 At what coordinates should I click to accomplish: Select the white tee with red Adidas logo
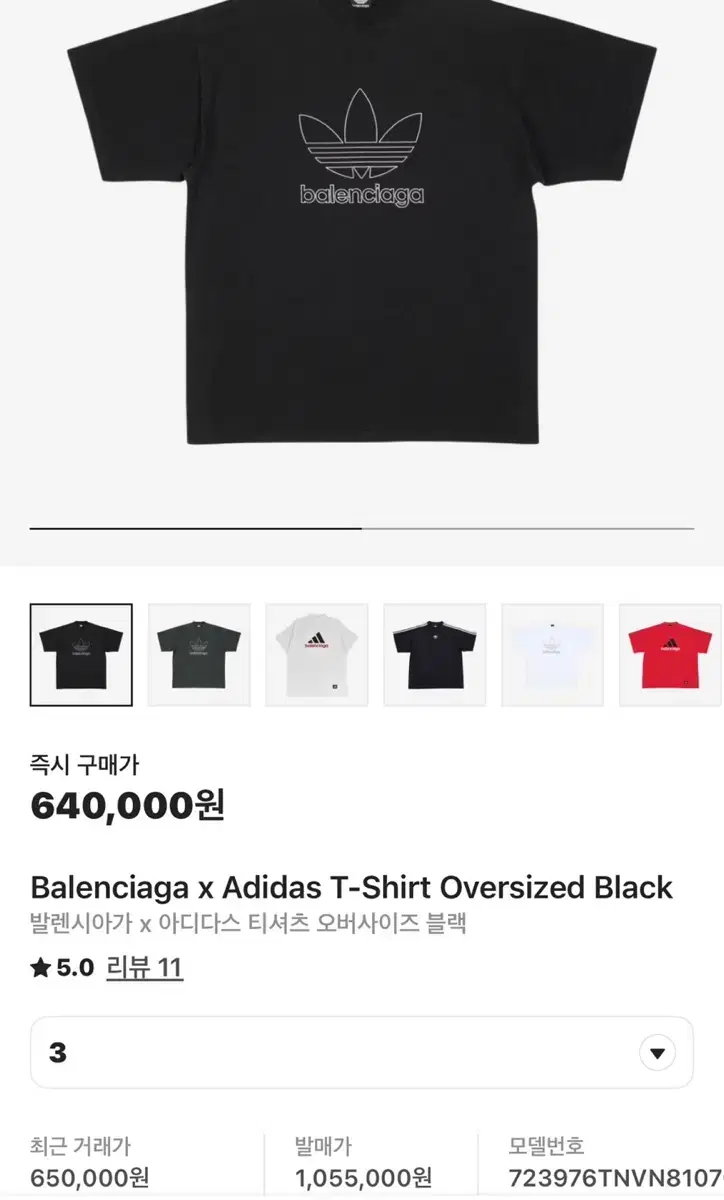coord(317,653)
